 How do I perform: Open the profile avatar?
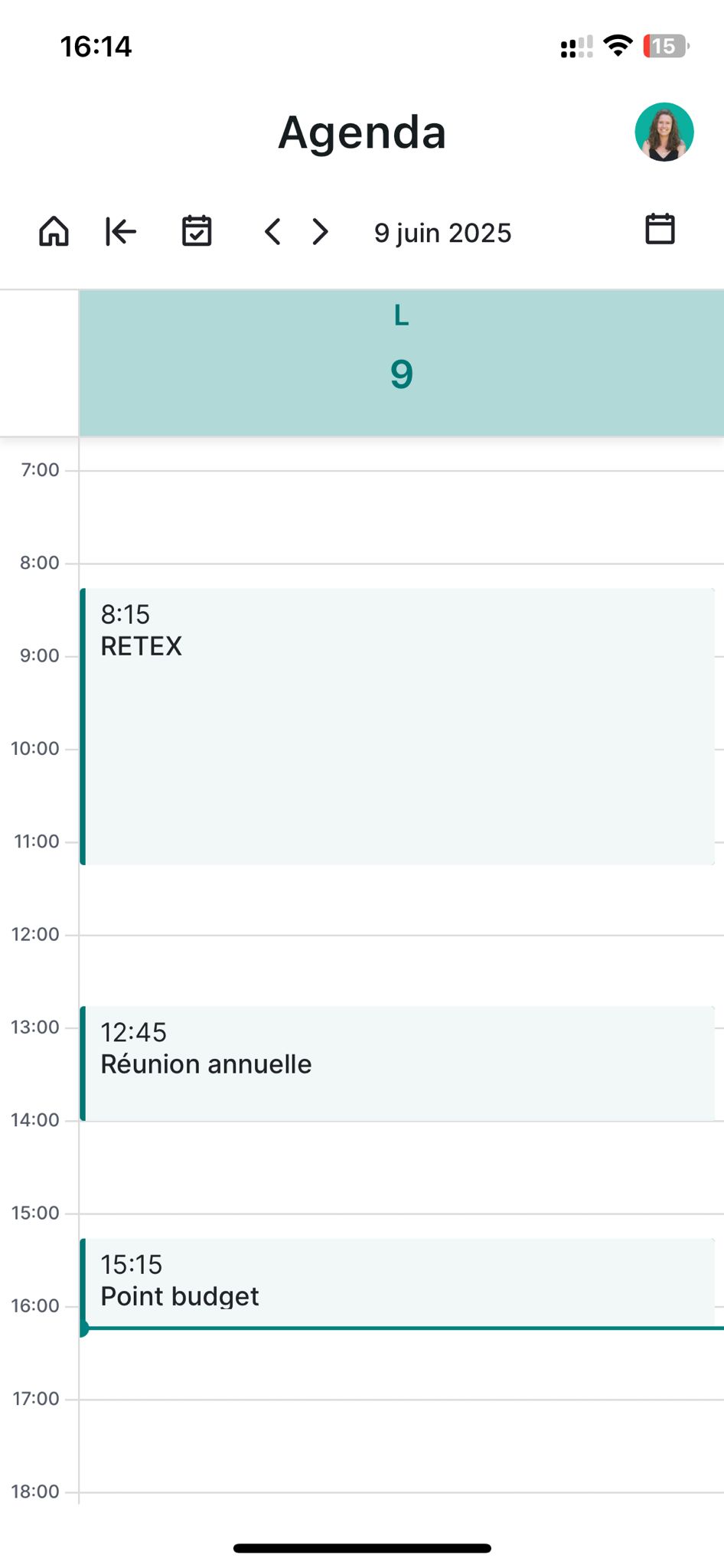[x=664, y=132]
